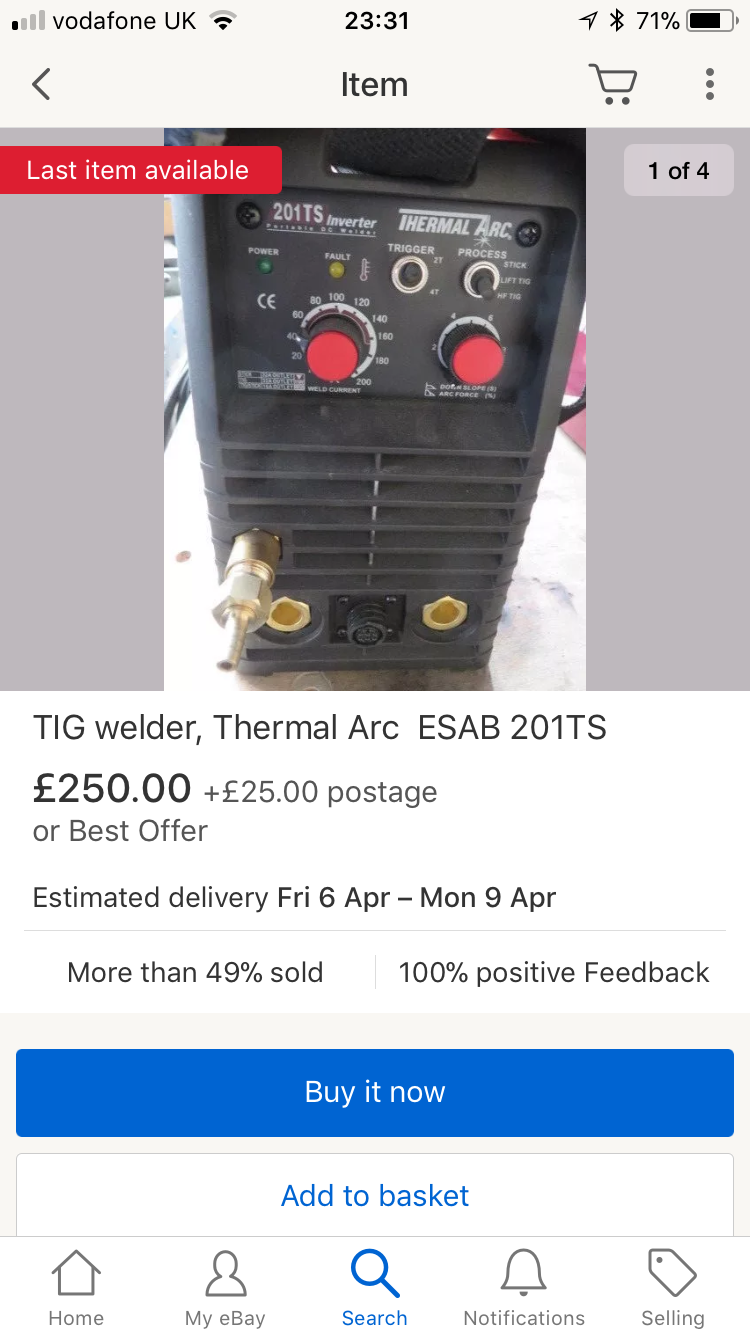Switch to the Selling tab
The height and width of the screenshot is (1334, 750).
pos(673,1289)
